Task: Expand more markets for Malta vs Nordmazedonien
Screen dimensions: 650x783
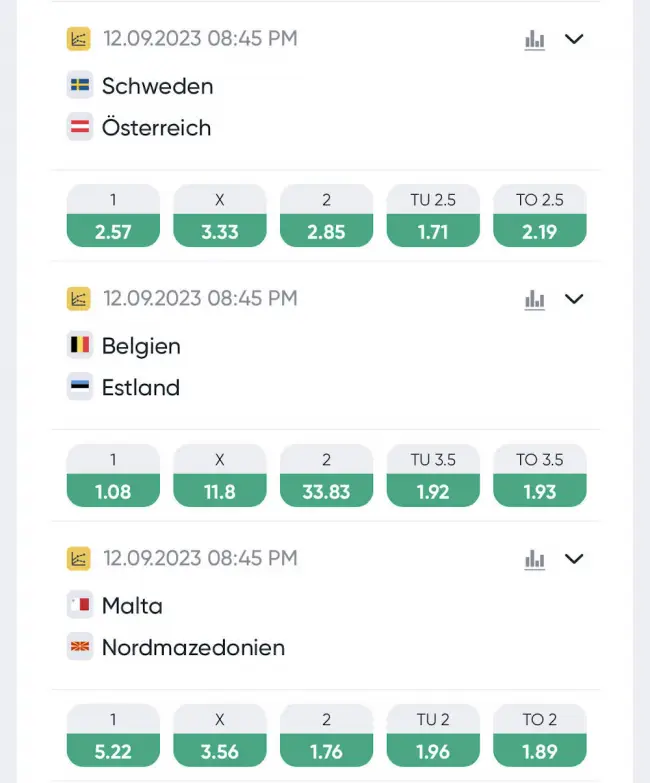Action: tap(574, 559)
